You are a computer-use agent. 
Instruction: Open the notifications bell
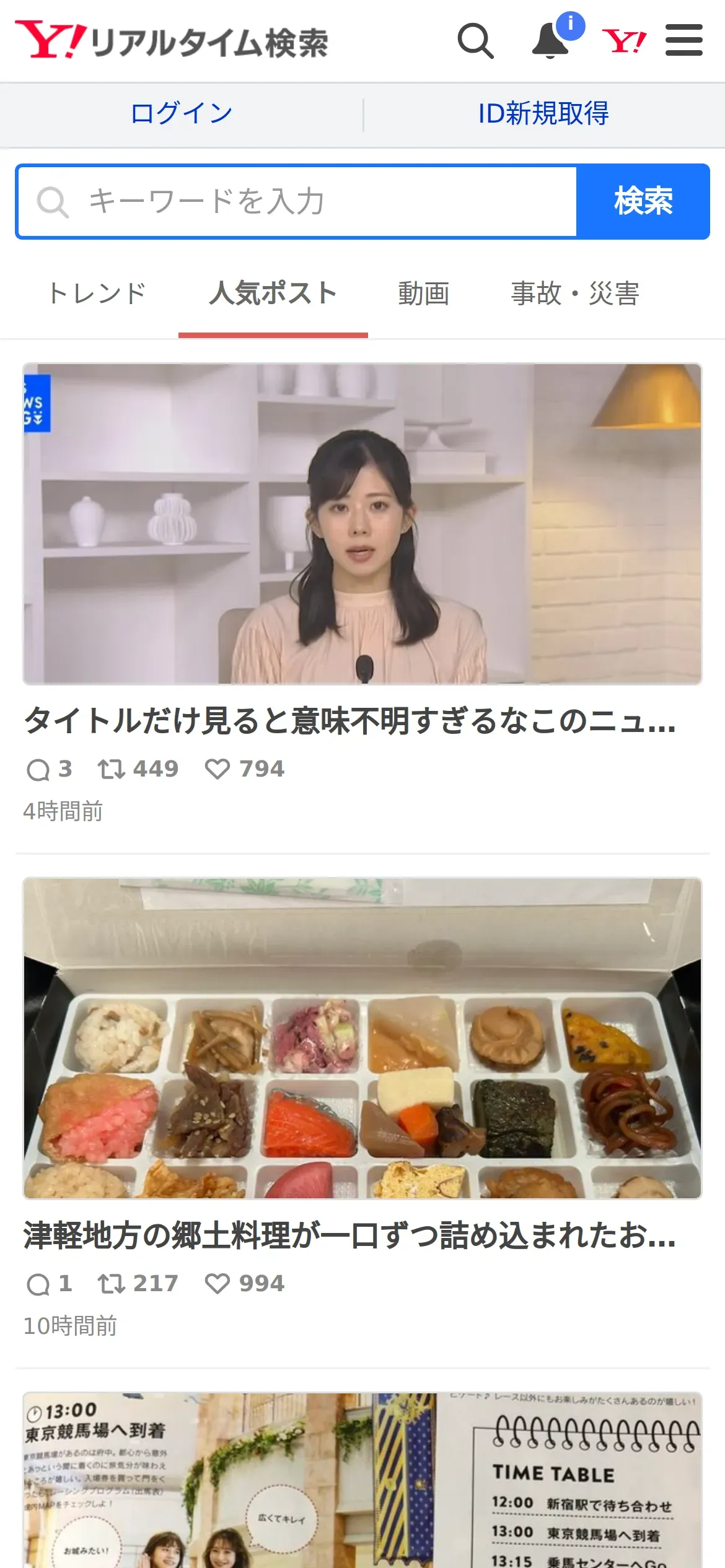(x=551, y=41)
